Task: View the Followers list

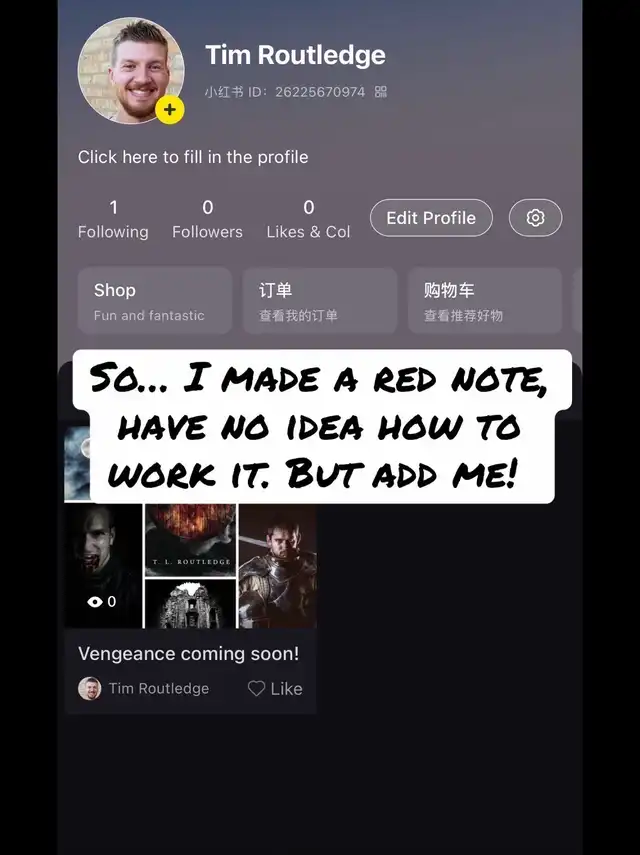Action: click(x=207, y=219)
